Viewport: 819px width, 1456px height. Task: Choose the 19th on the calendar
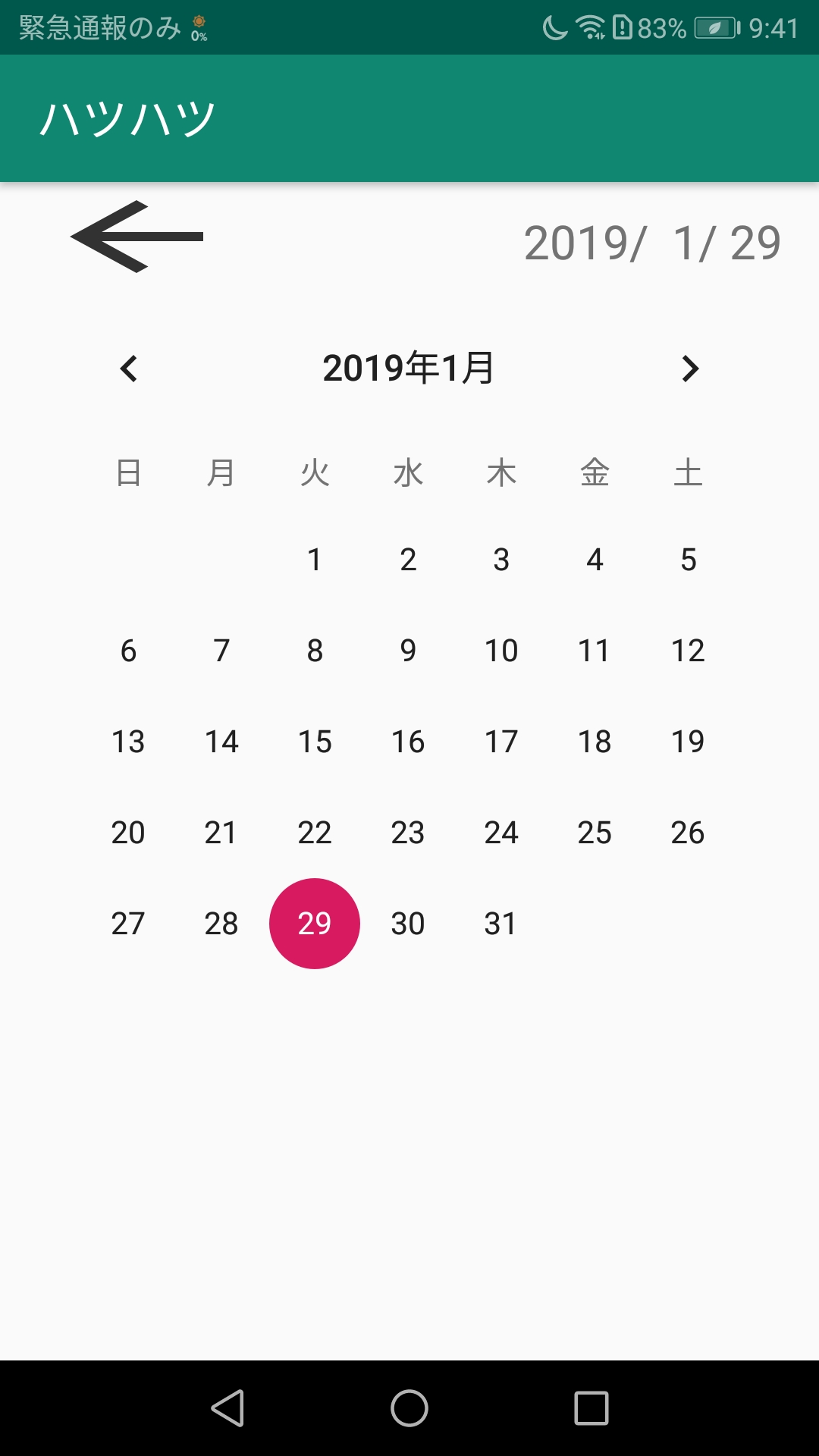[688, 742]
